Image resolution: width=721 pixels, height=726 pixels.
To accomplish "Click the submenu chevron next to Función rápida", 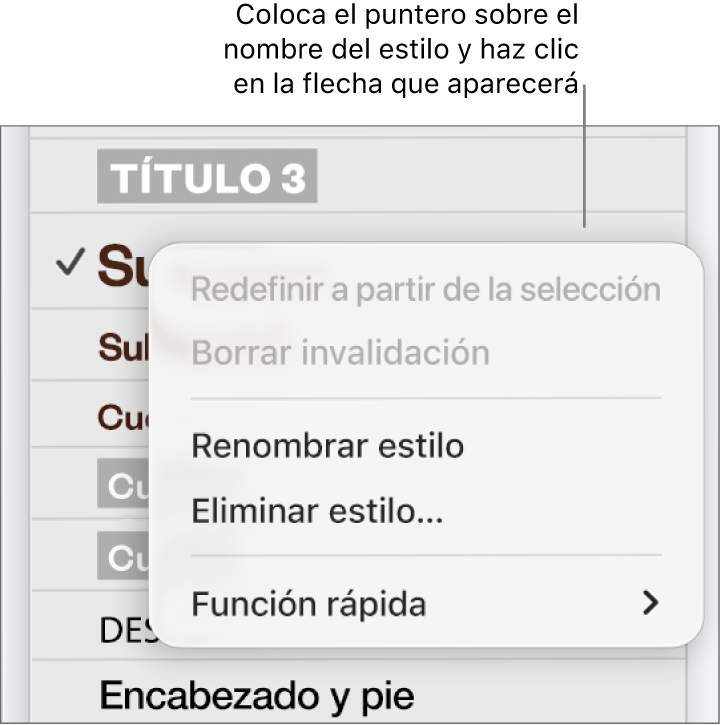I will pos(652,603).
